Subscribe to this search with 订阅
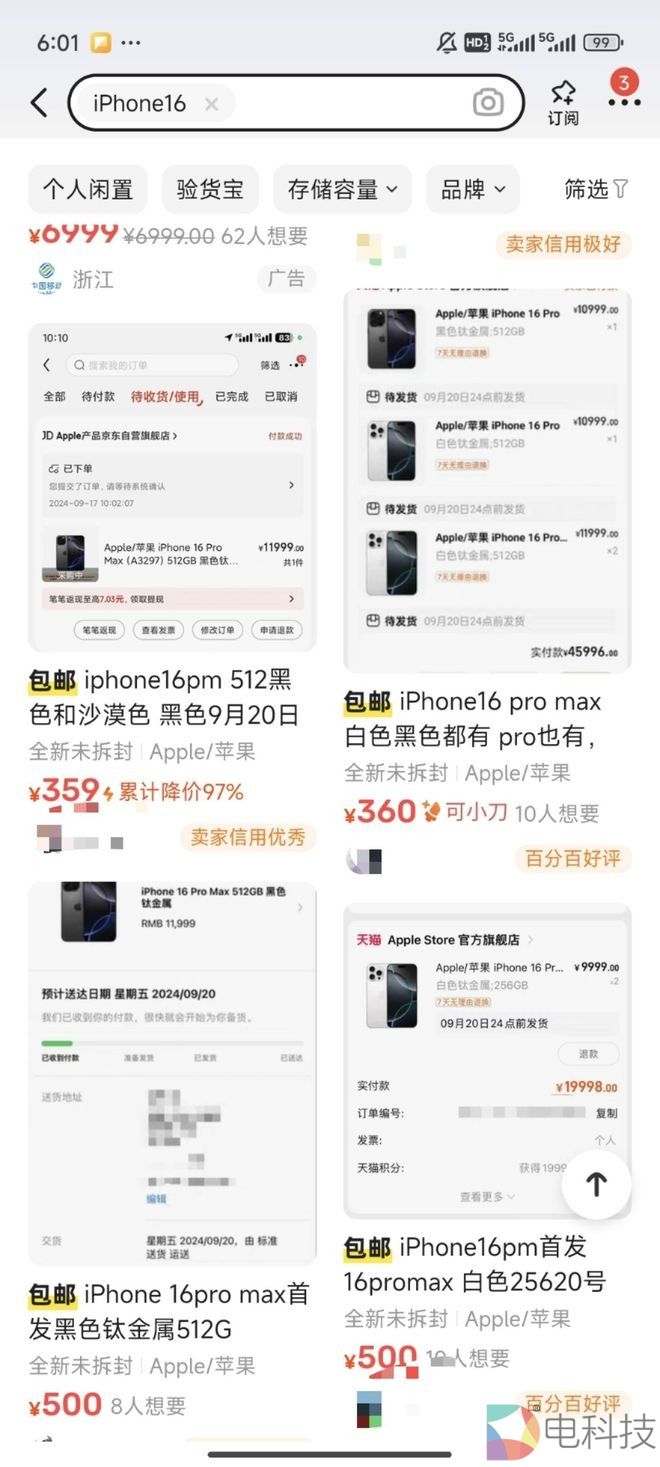 pos(563,102)
